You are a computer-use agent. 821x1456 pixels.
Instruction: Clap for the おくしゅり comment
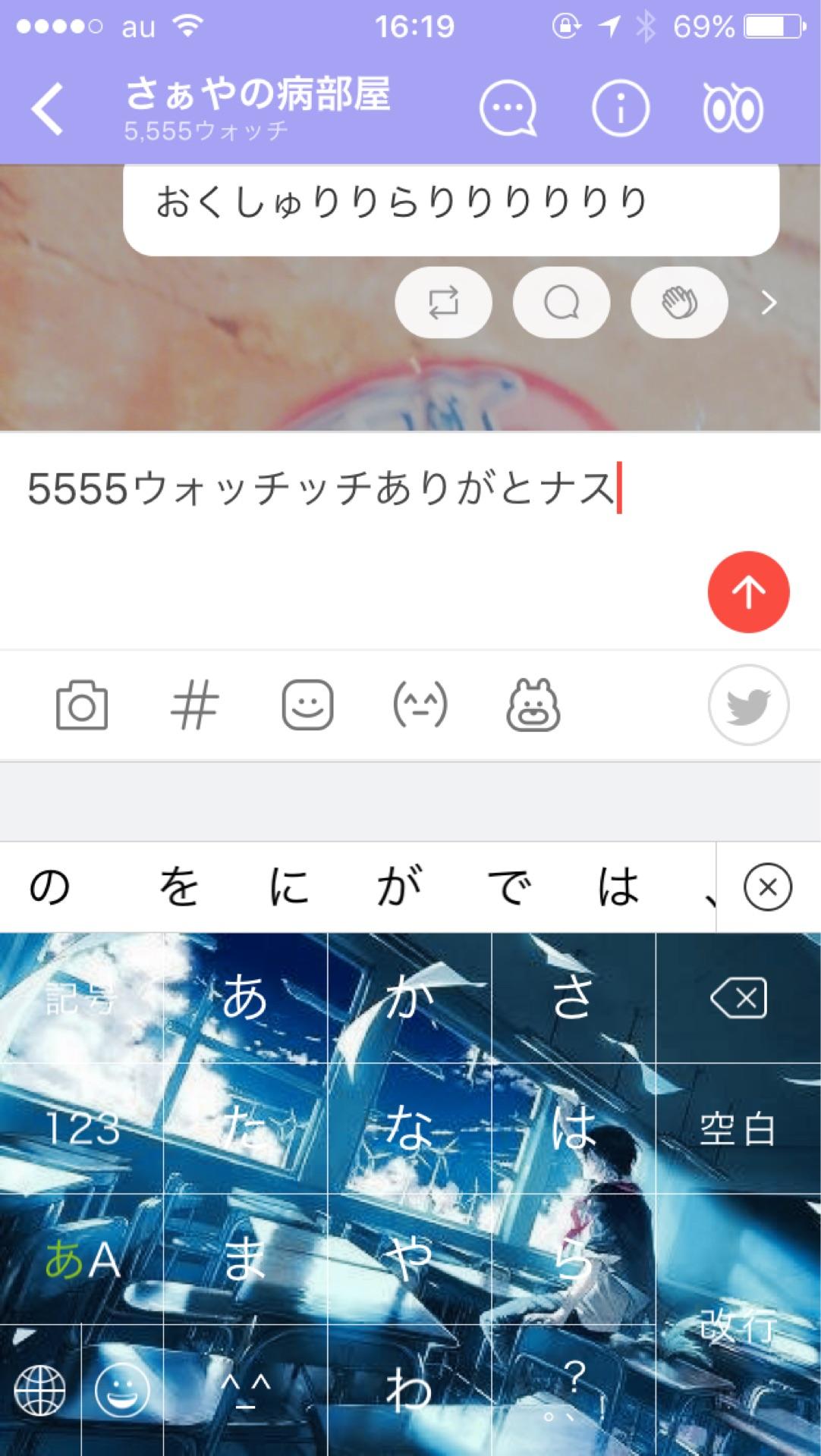(x=678, y=301)
